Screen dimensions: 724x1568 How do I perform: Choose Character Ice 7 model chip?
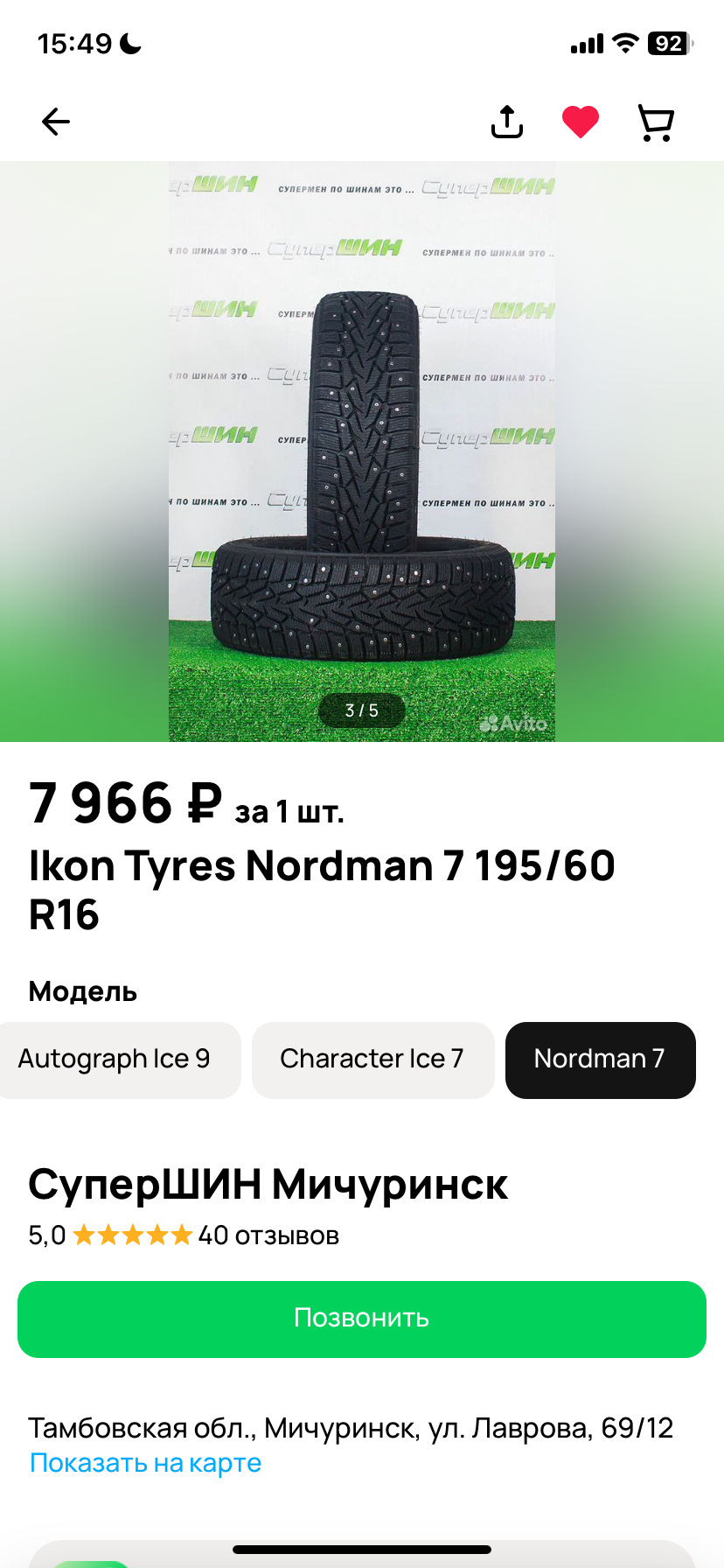[372, 1060]
